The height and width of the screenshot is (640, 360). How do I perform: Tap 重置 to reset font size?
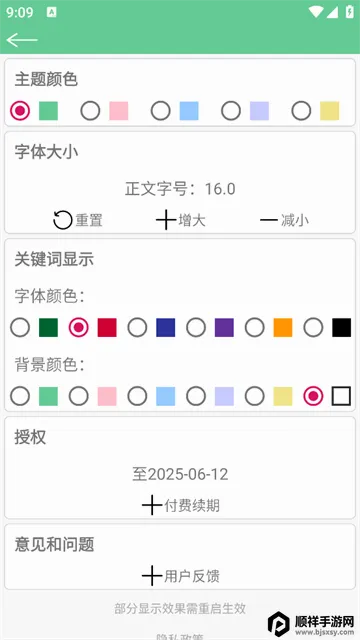78,220
